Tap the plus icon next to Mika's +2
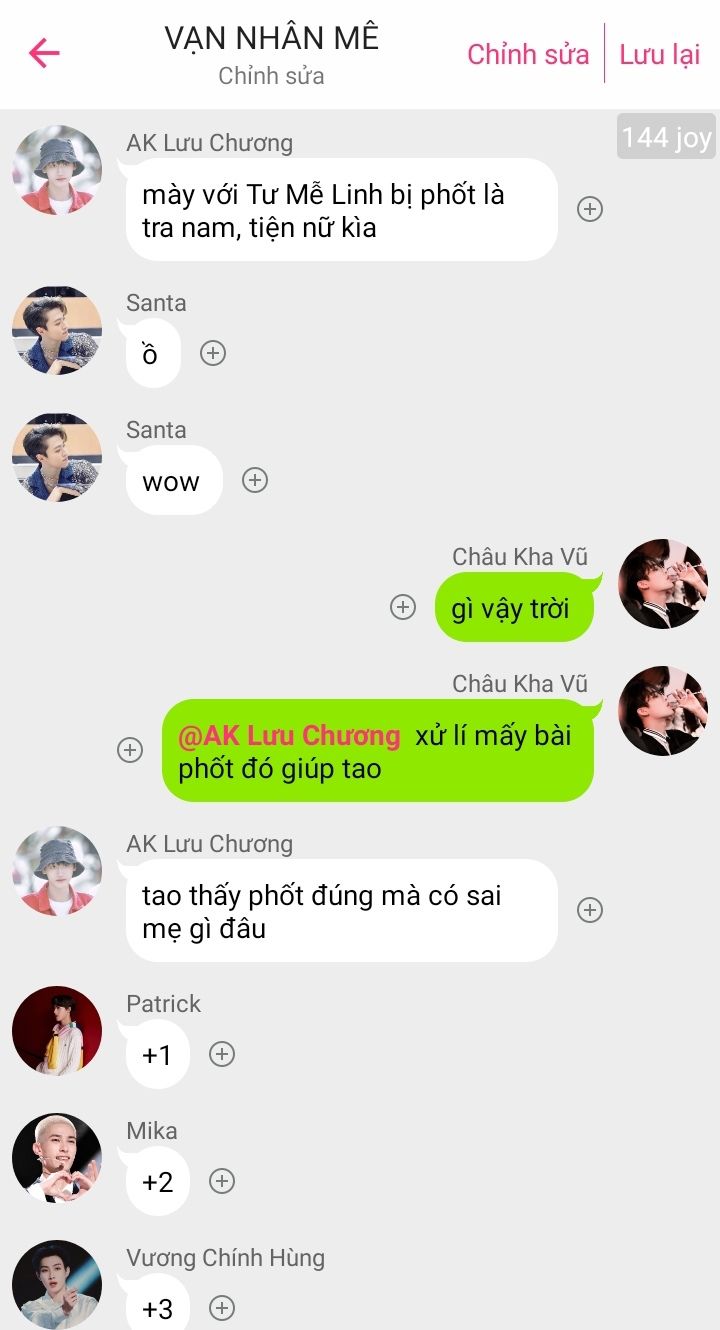The width and height of the screenshot is (720, 1330). (222, 1181)
